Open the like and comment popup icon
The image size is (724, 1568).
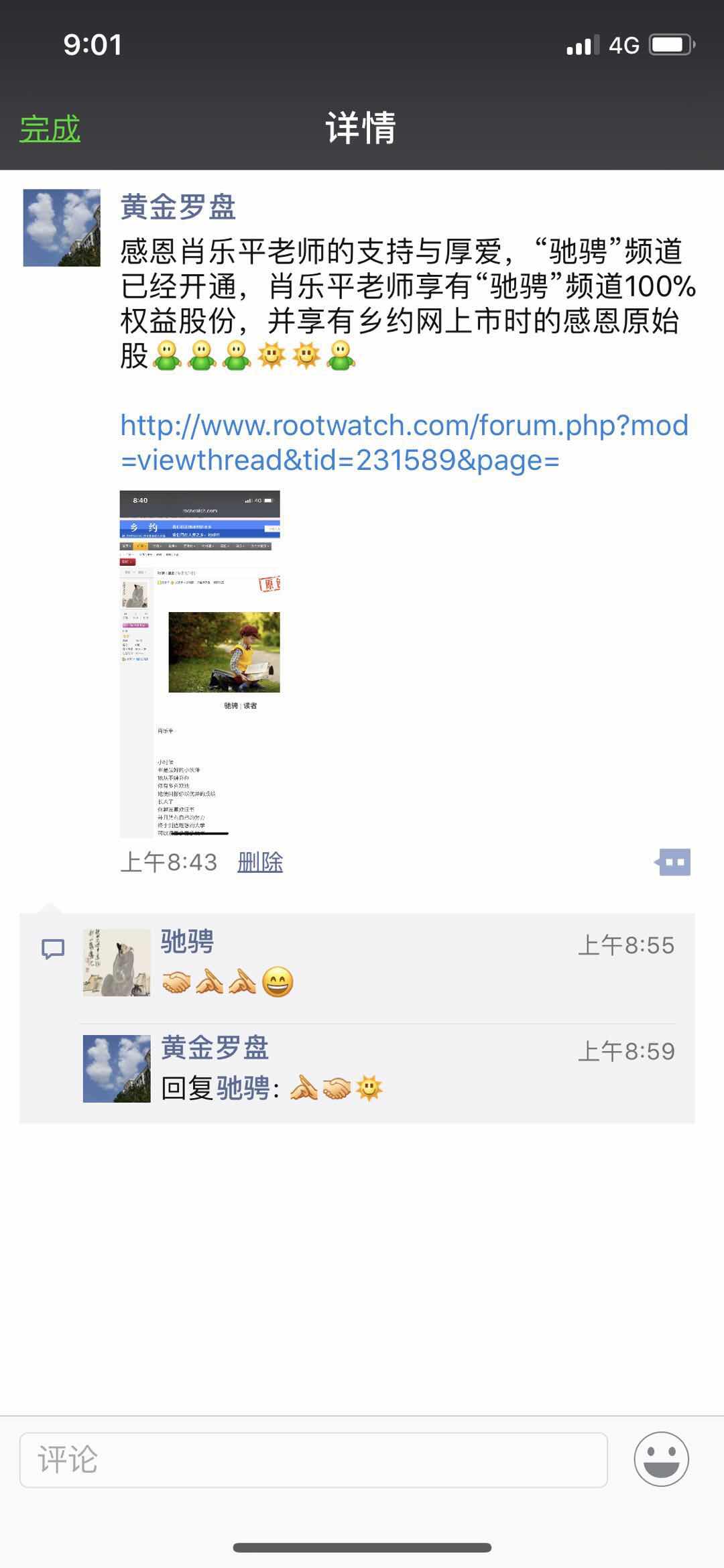(x=674, y=862)
